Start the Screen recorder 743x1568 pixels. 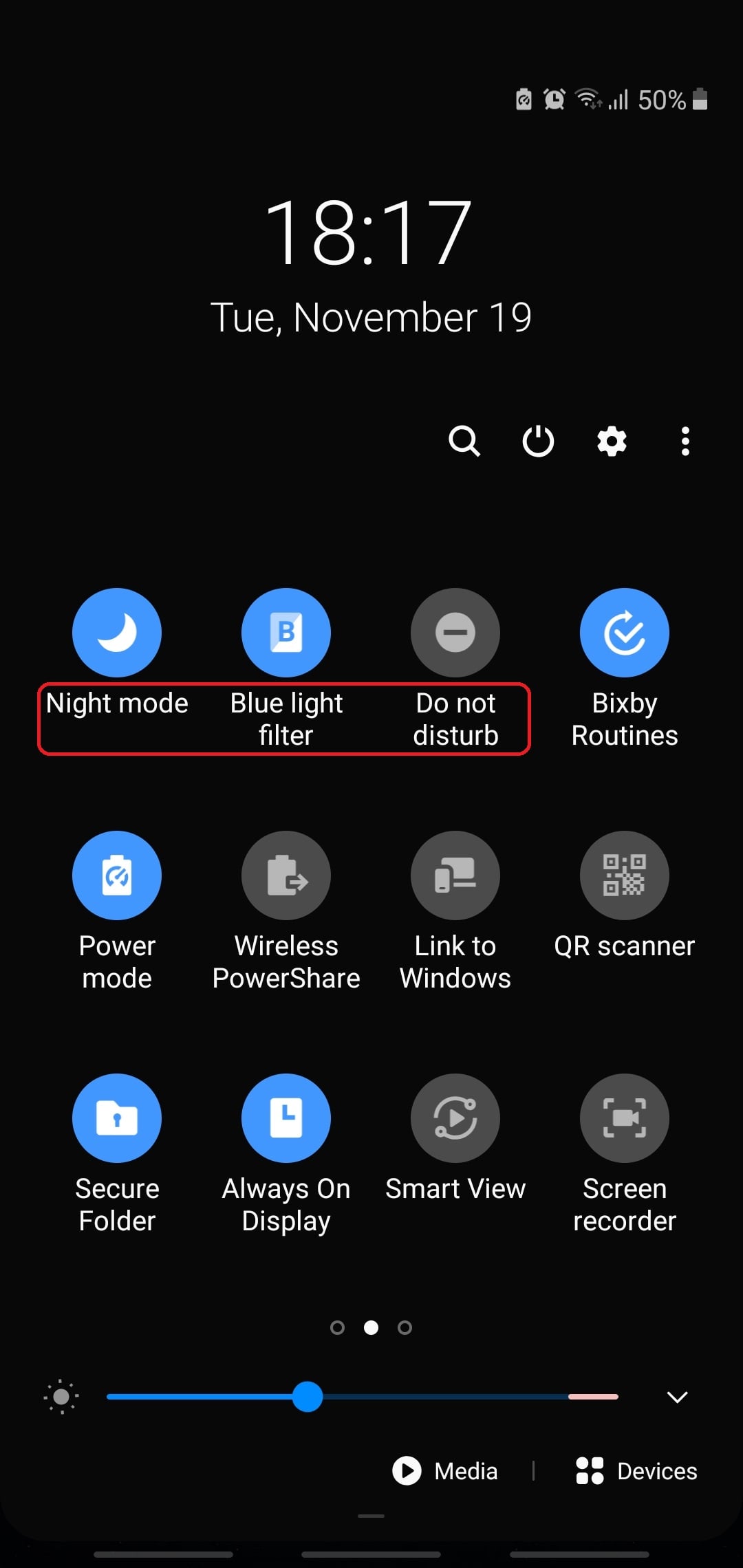click(625, 1118)
